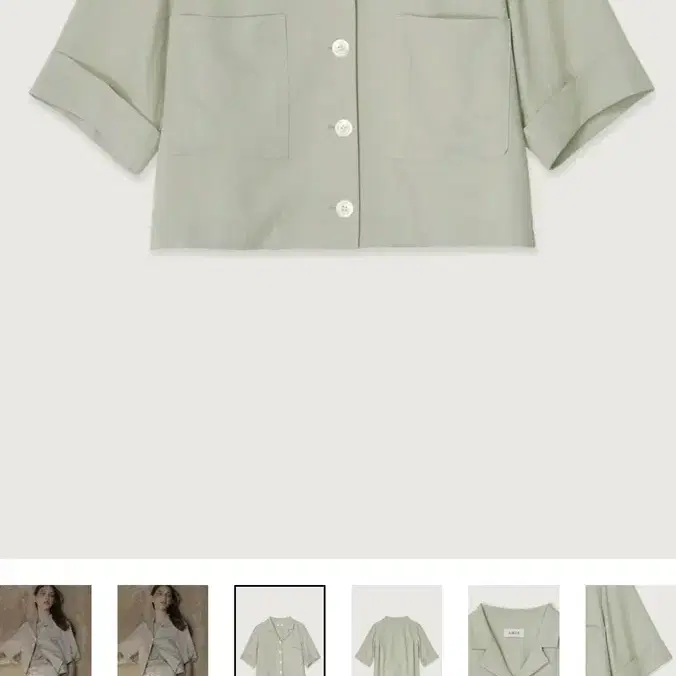
Task: Enlarge the main shirt product image
Action: pos(338,130)
